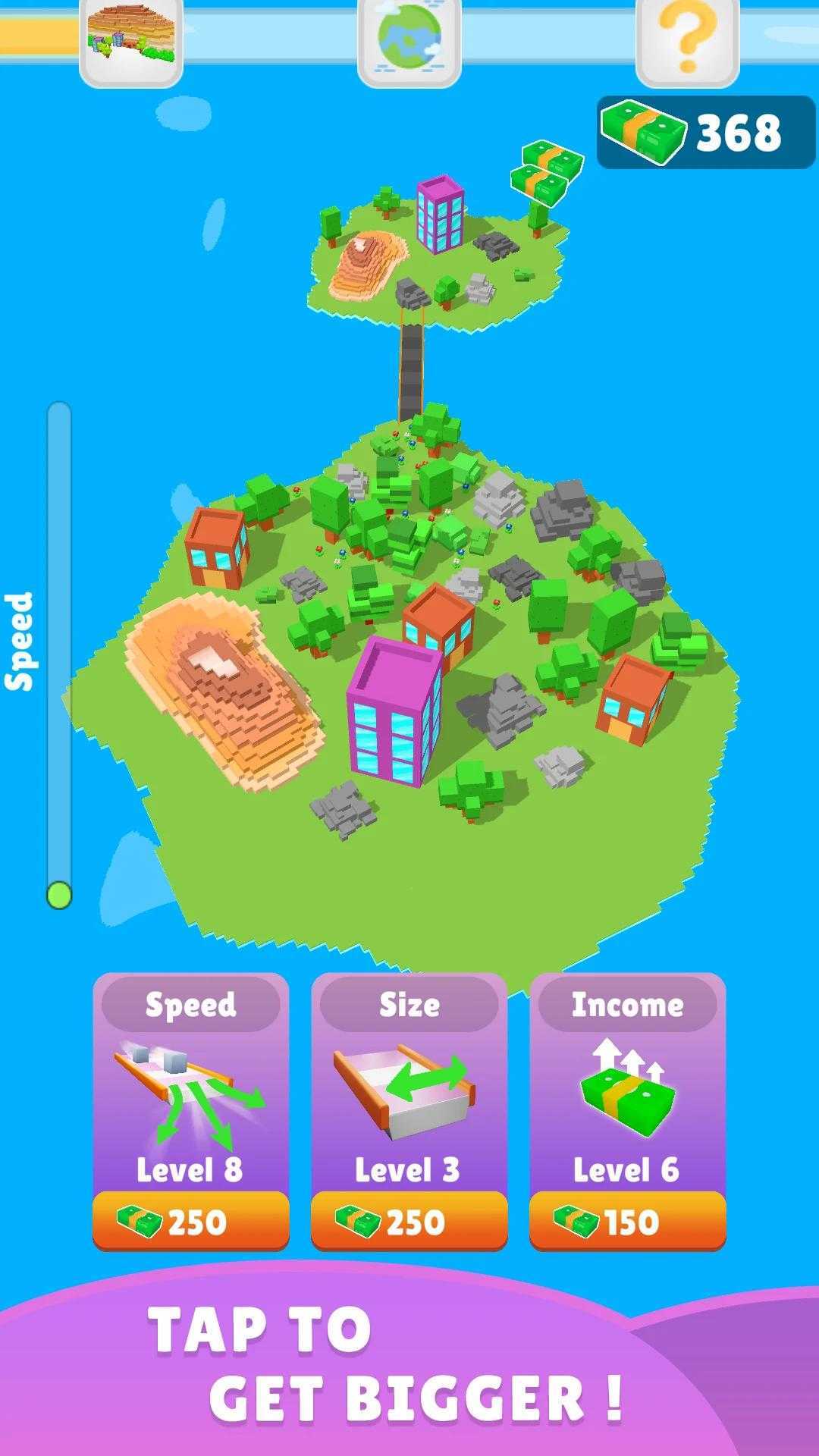
Task: Buy the Speed upgrade for 250
Action: 191,1221
